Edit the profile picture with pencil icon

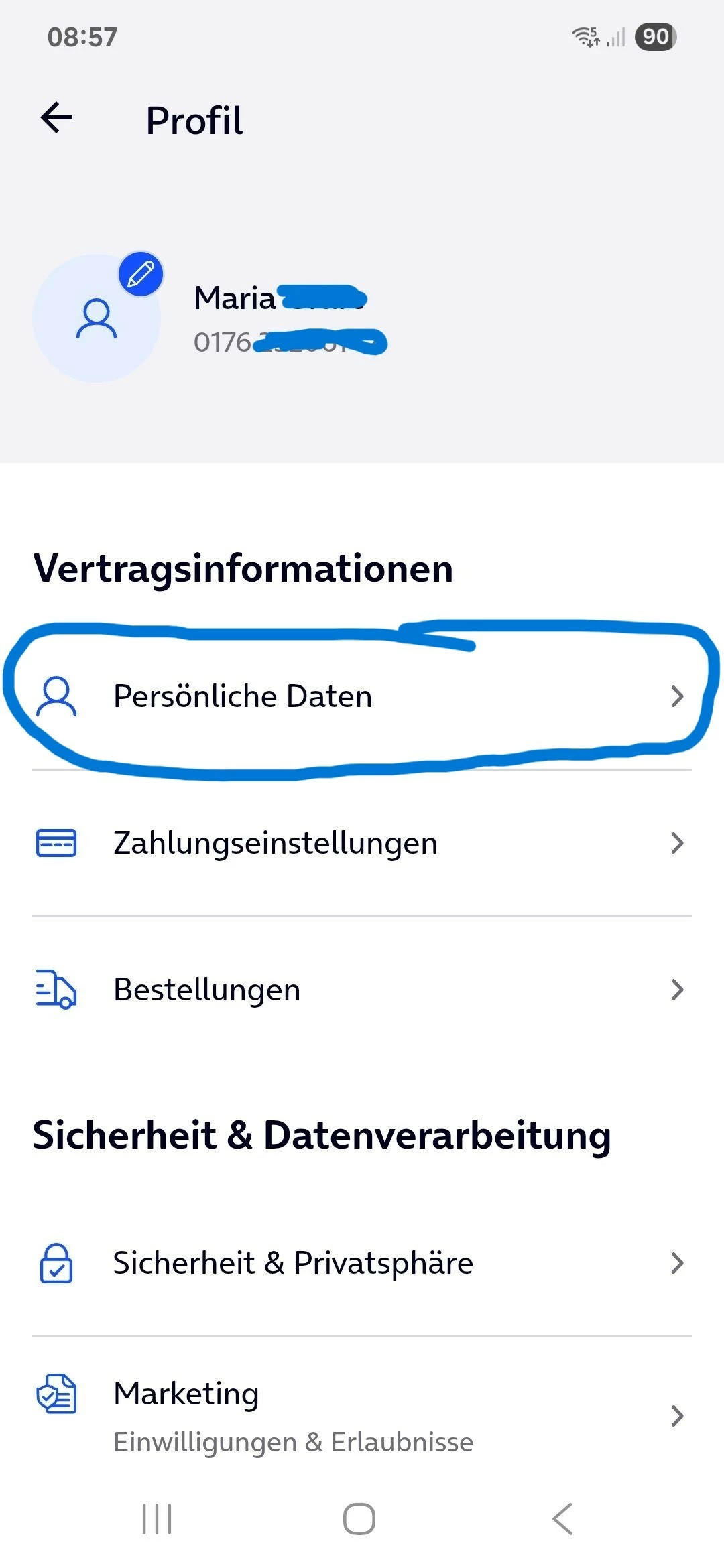[x=141, y=274]
